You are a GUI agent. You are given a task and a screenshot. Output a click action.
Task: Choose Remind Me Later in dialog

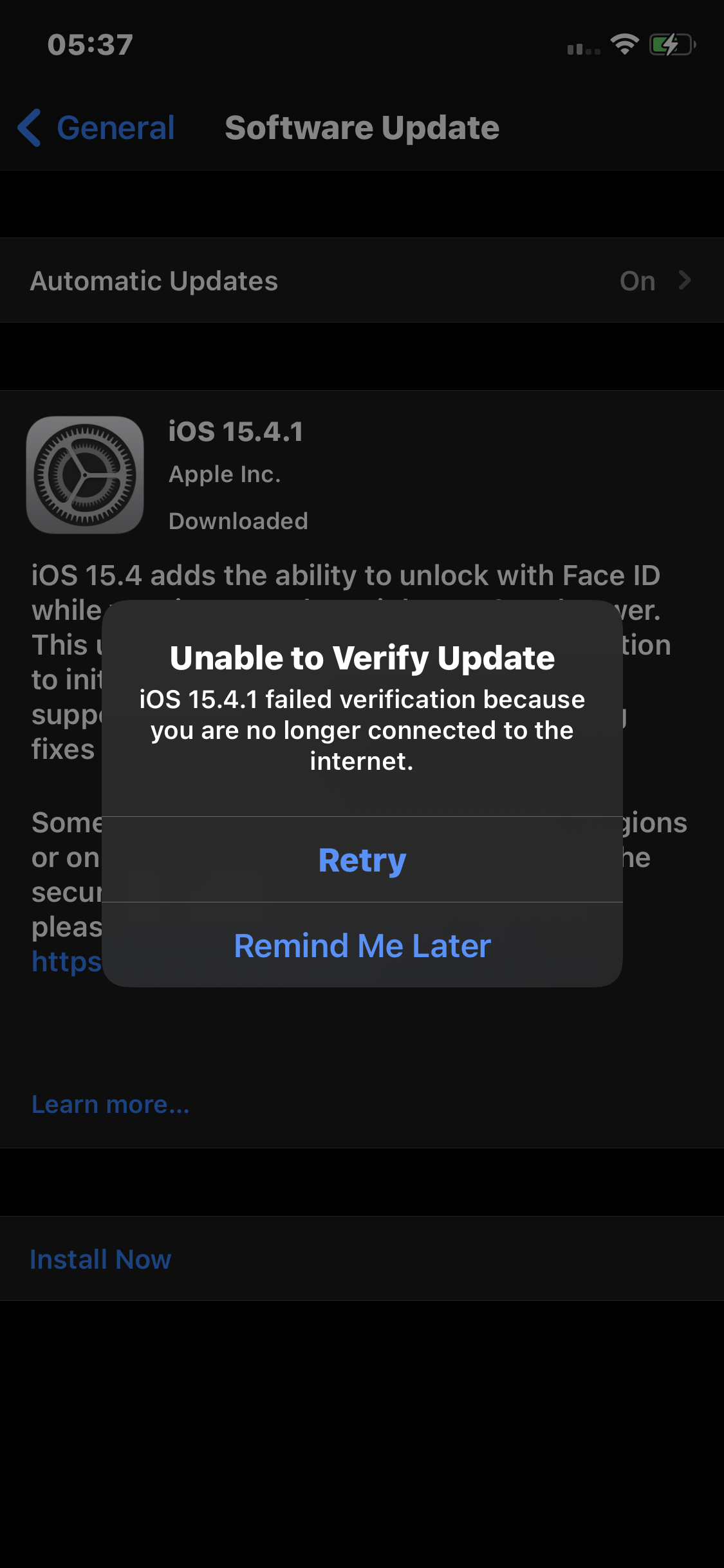coord(362,946)
